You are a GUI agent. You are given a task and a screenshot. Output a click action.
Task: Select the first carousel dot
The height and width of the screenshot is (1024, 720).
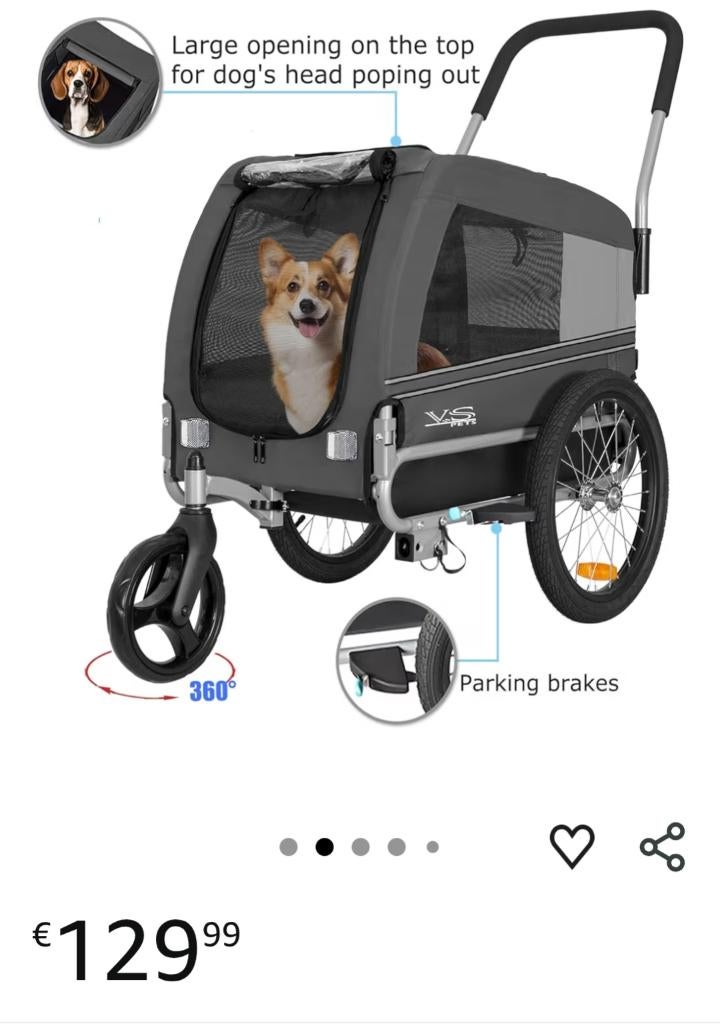pyautogui.click(x=289, y=847)
